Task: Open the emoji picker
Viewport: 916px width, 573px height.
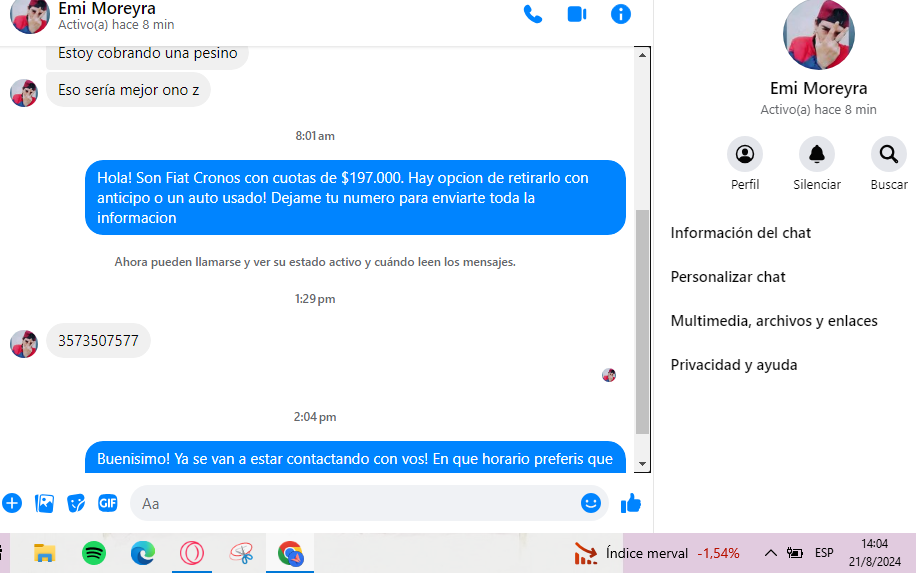Action: 591,503
